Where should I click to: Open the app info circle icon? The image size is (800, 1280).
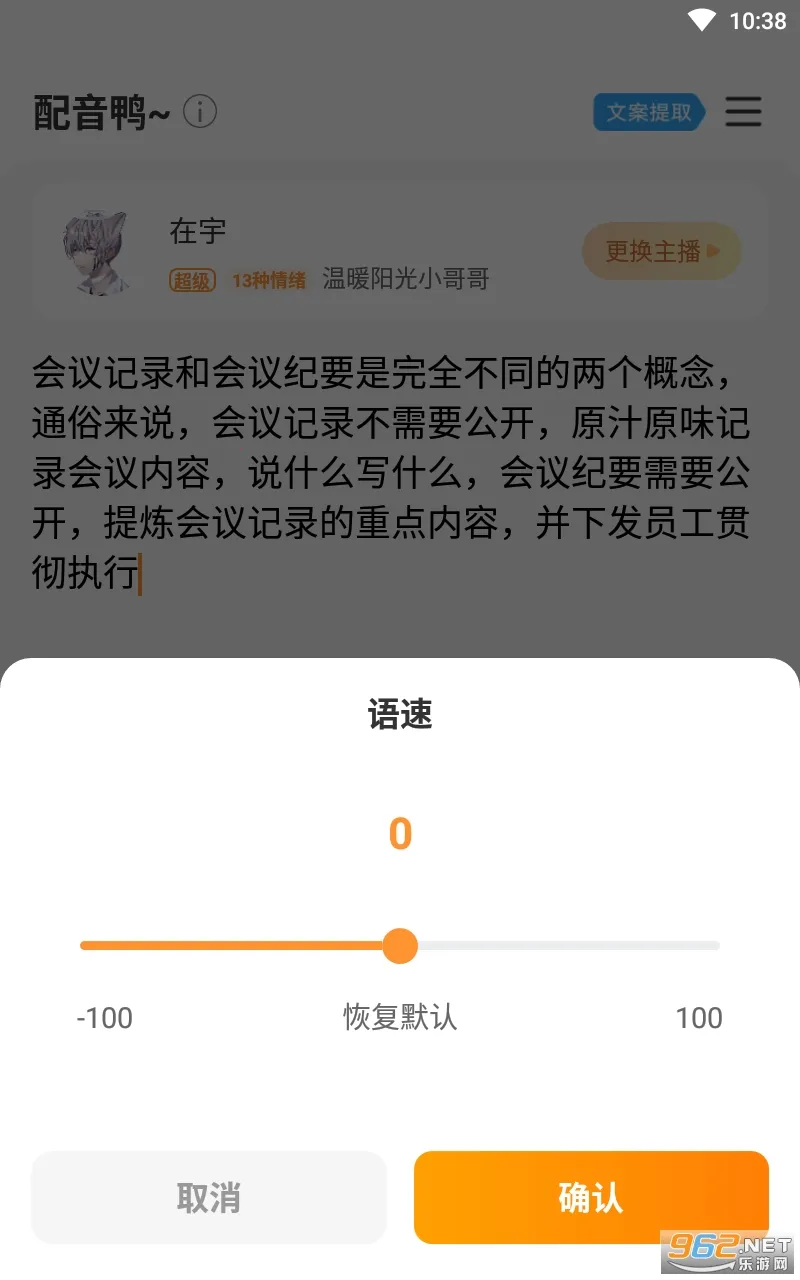tap(201, 112)
